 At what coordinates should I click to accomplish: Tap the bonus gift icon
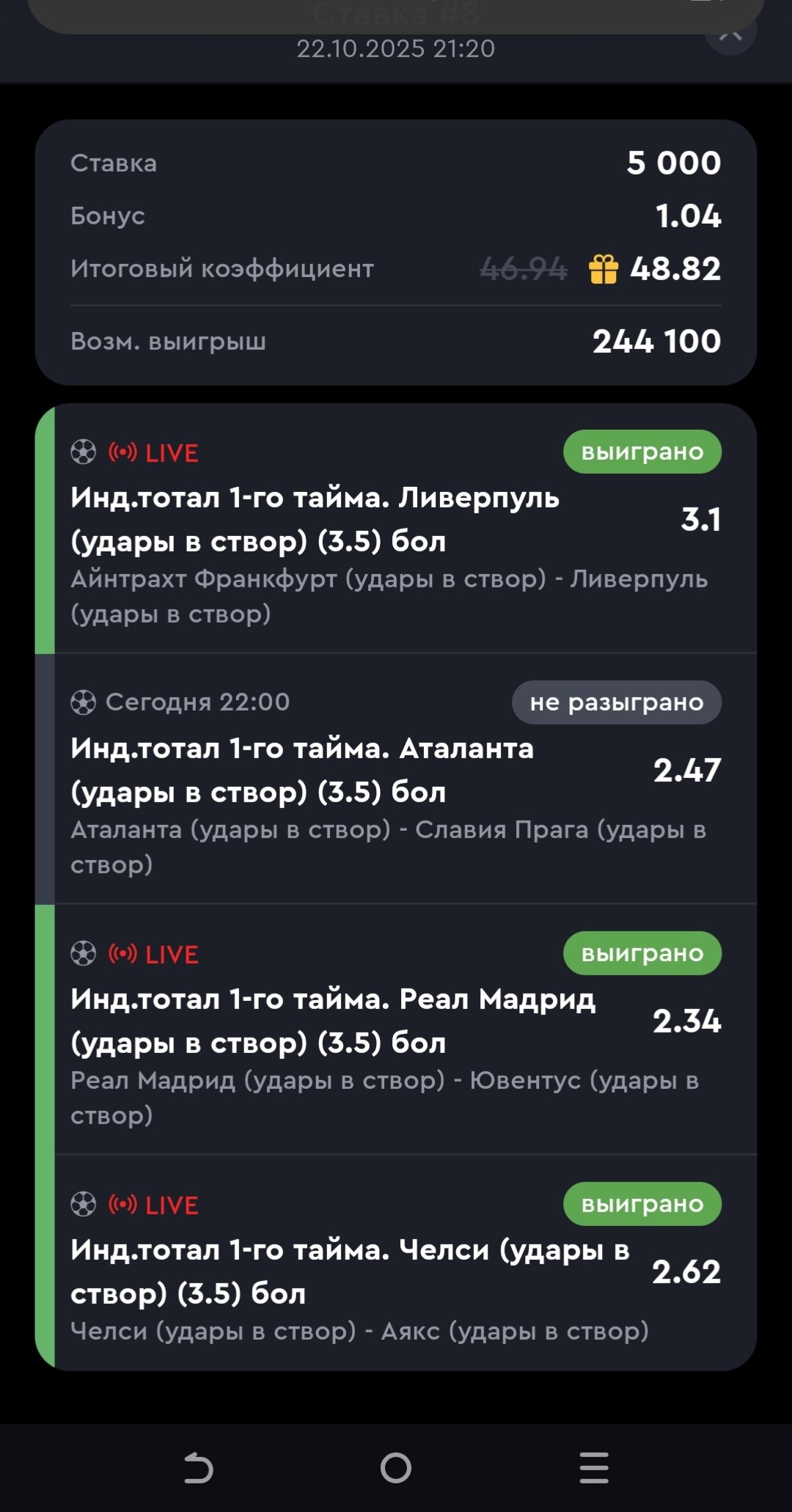click(604, 269)
